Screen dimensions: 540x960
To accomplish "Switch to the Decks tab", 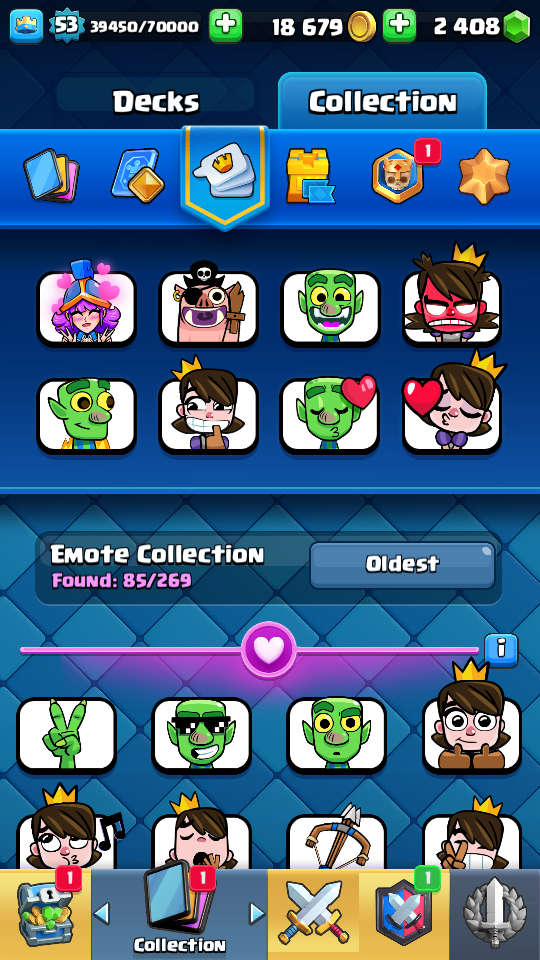I will tap(156, 101).
